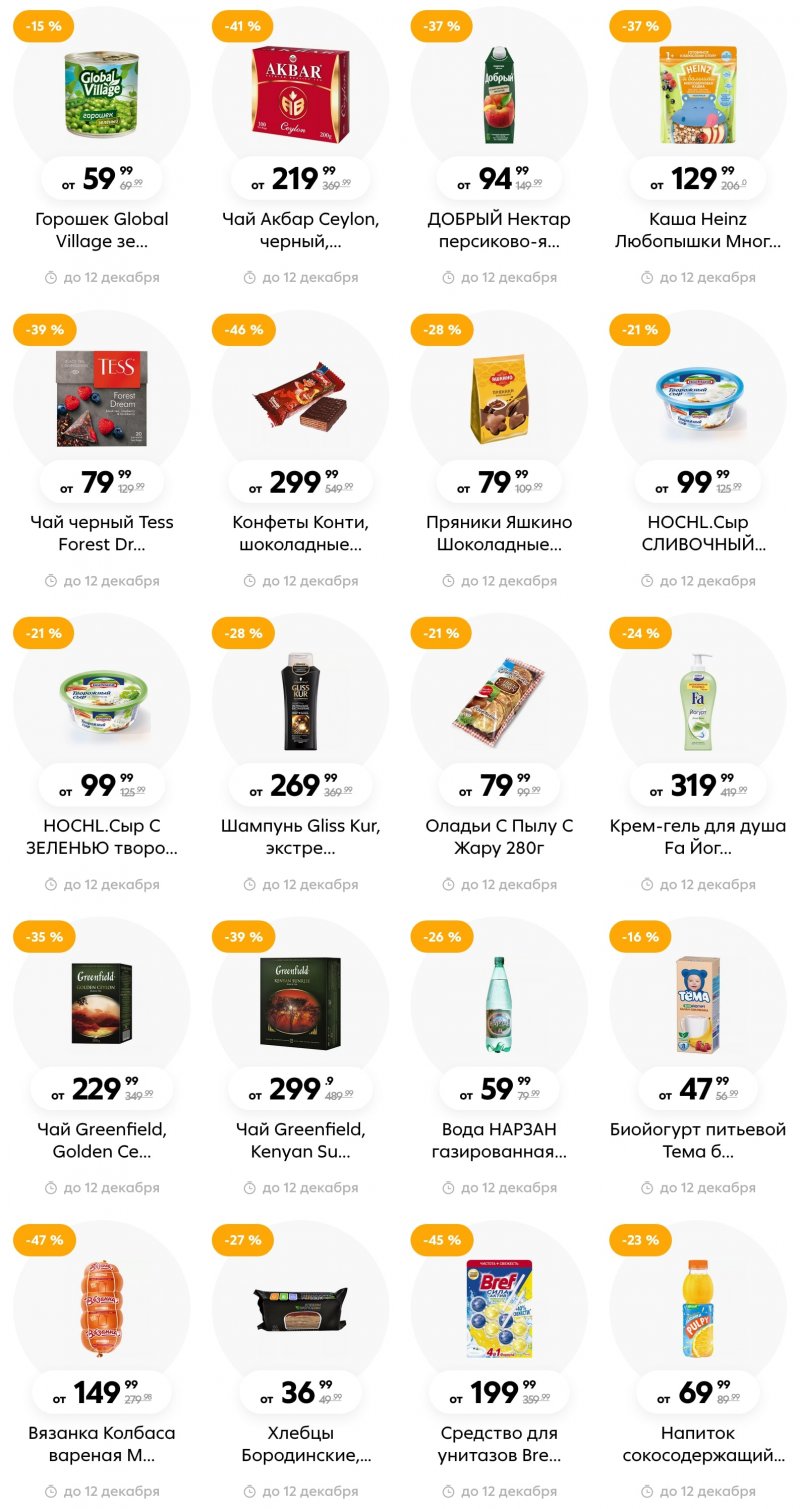Select Напиток сокосодержащий Pulpy card
The width and height of the screenshot is (800, 1509).
tap(698, 1306)
